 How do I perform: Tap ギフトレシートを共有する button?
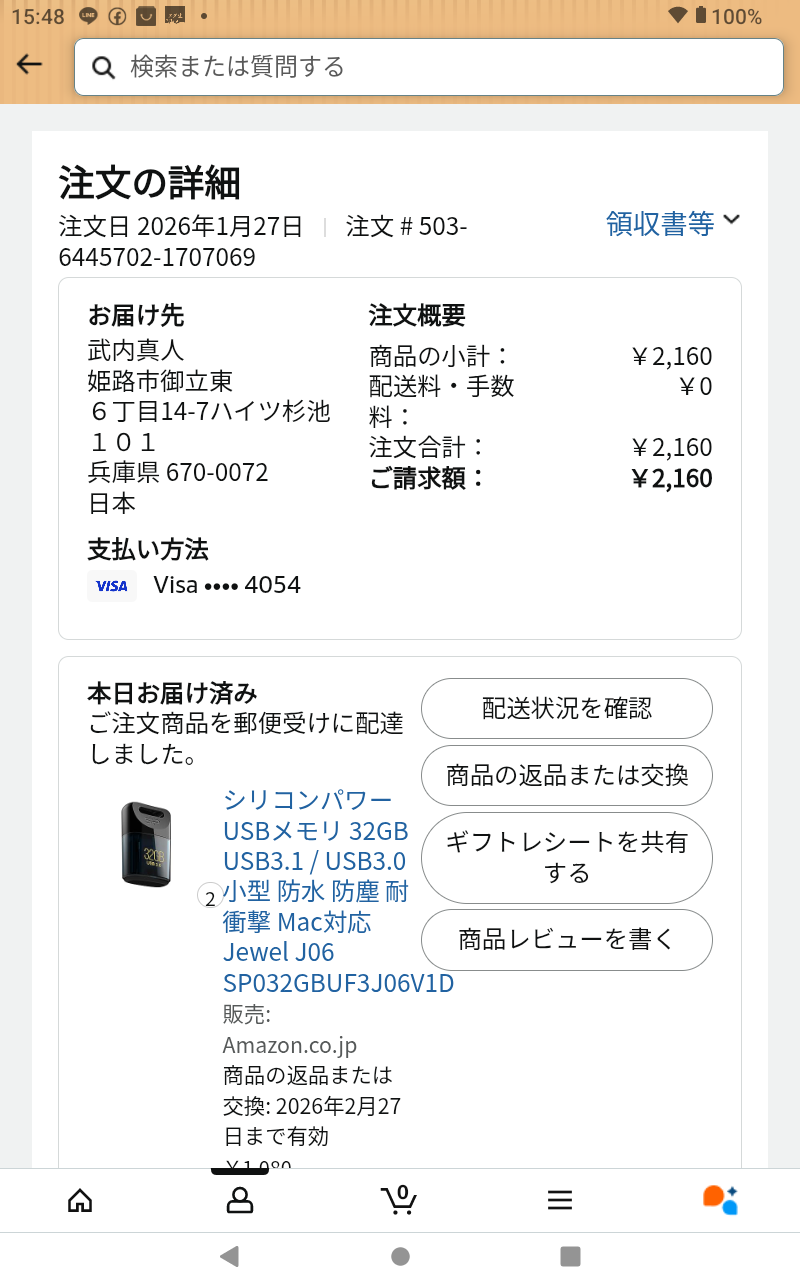click(x=566, y=857)
